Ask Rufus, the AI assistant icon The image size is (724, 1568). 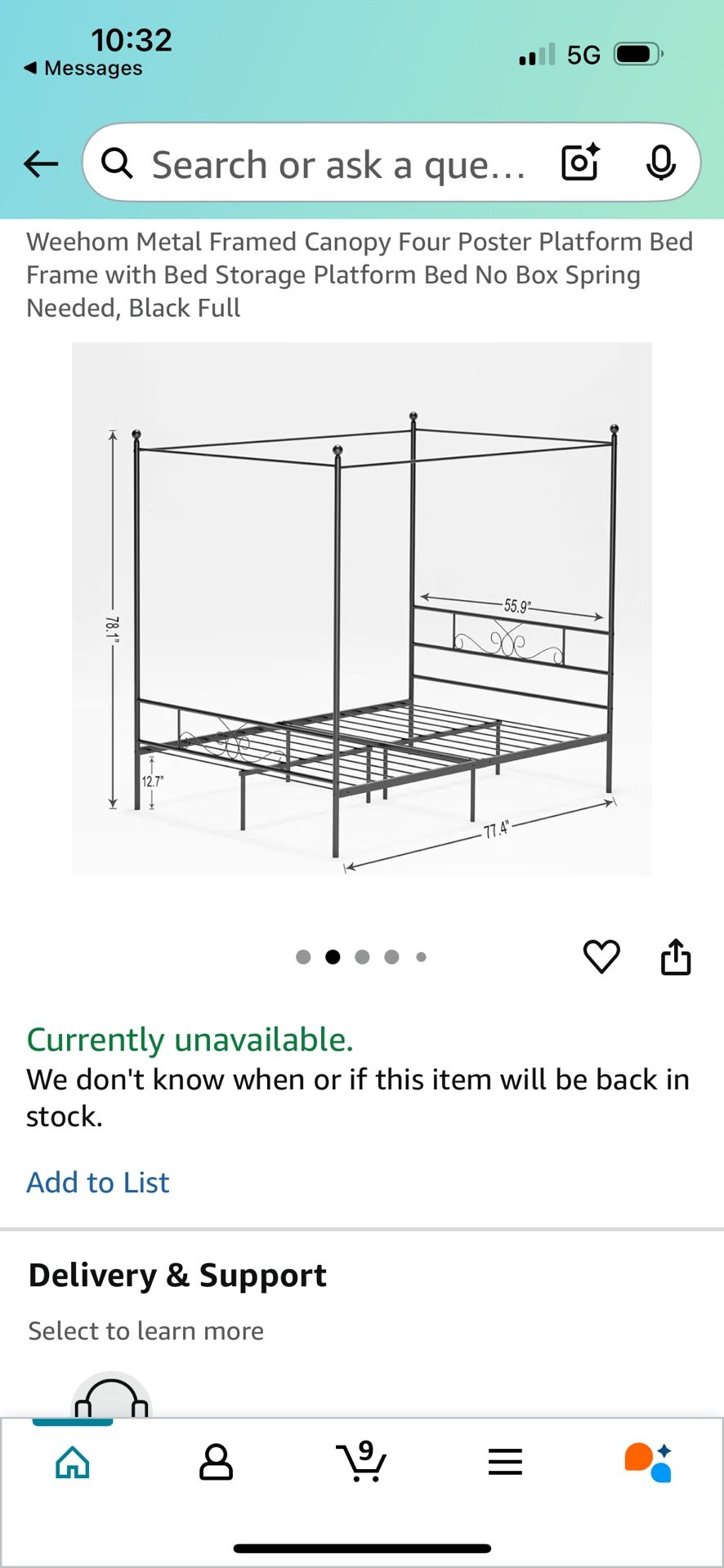tap(650, 1462)
